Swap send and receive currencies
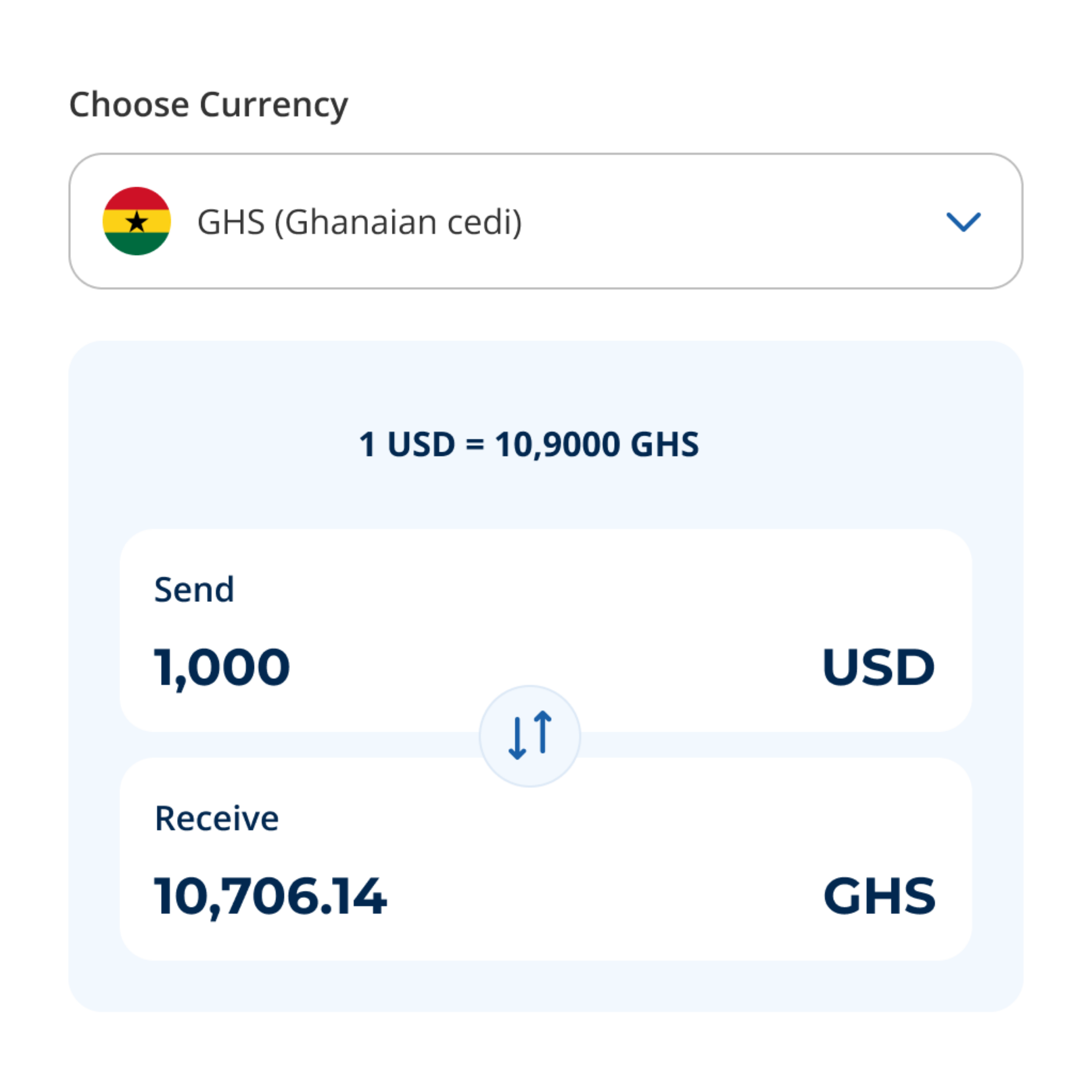Image resolution: width=1092 pixels, height=1092 pixels. click(x=530, y=735)
